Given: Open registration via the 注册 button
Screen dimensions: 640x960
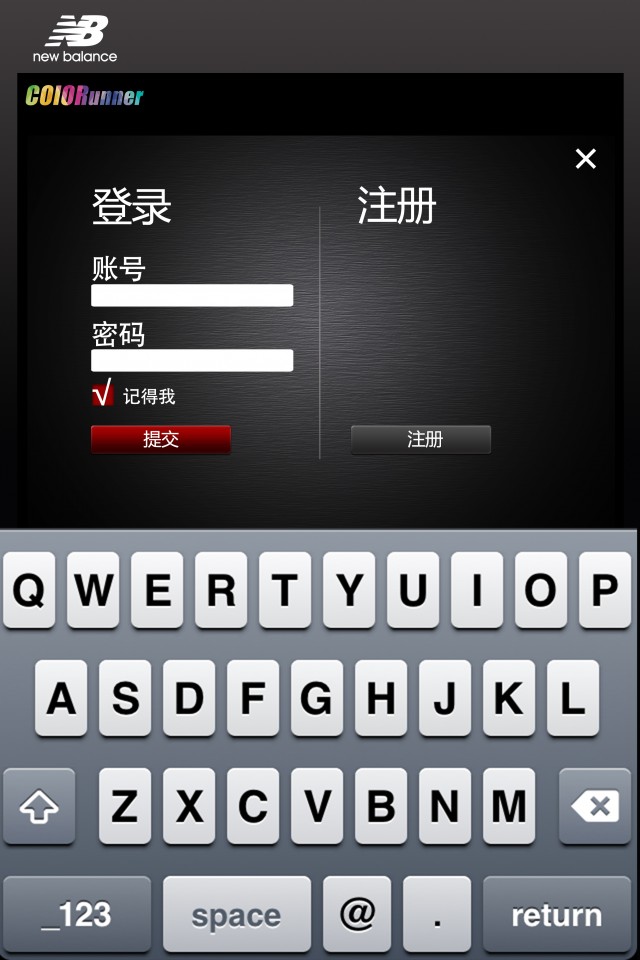Looking at the screenshot, I should click(x=421, y=439).
